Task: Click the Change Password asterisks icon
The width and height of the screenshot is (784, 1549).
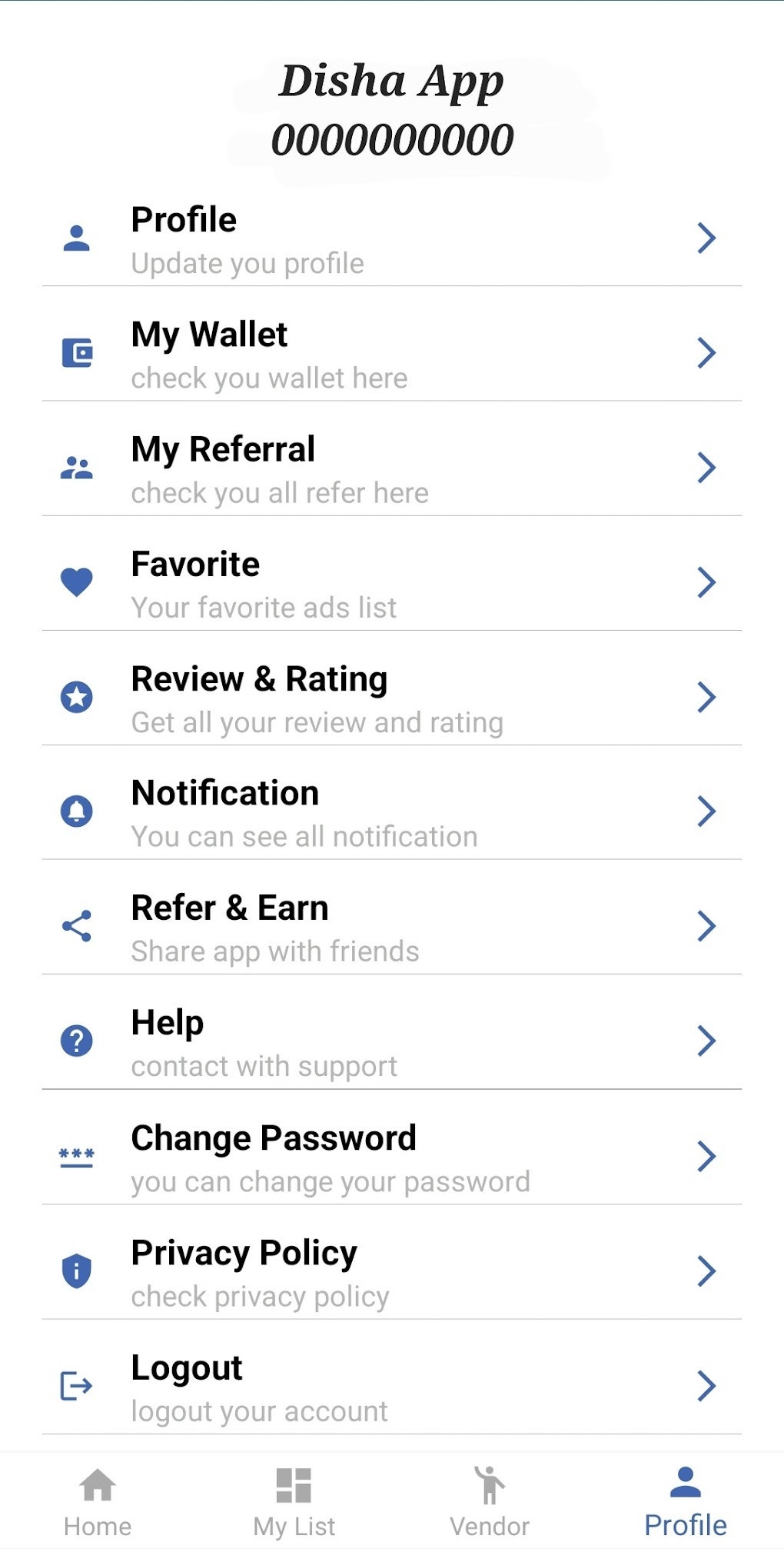Action: pos(76,1156)
